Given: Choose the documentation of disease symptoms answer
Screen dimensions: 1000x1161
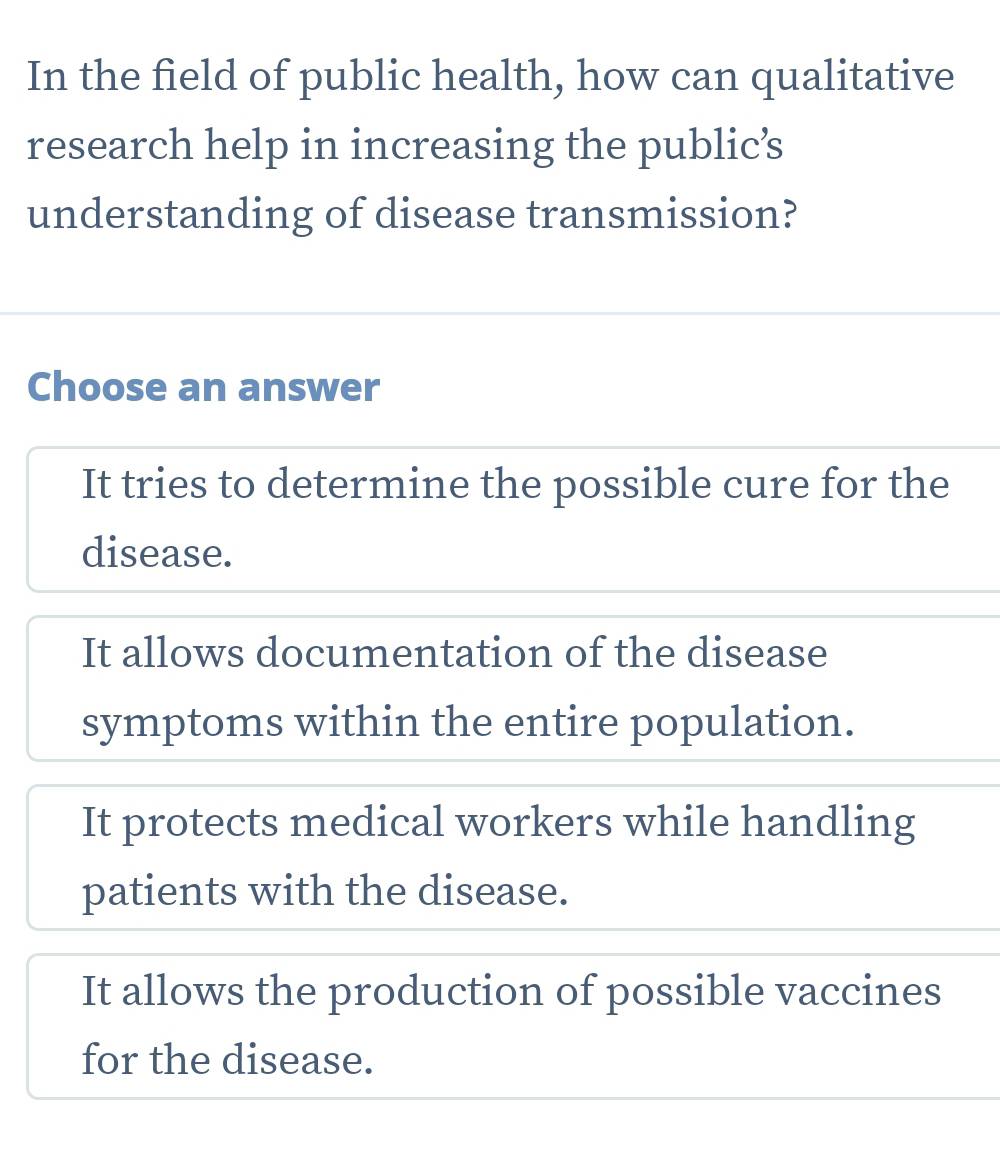Looking at the screenshot, I should click(x=514, y=688).
